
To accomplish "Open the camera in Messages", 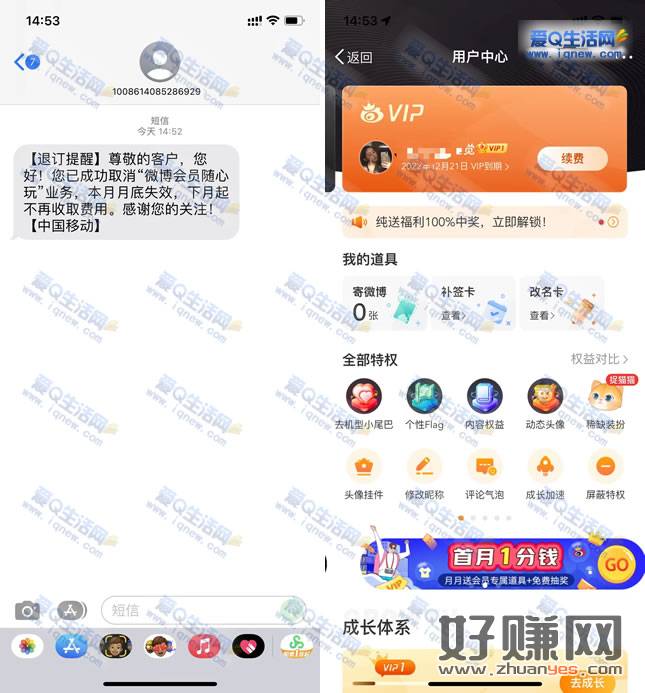I will pos(27,610).
